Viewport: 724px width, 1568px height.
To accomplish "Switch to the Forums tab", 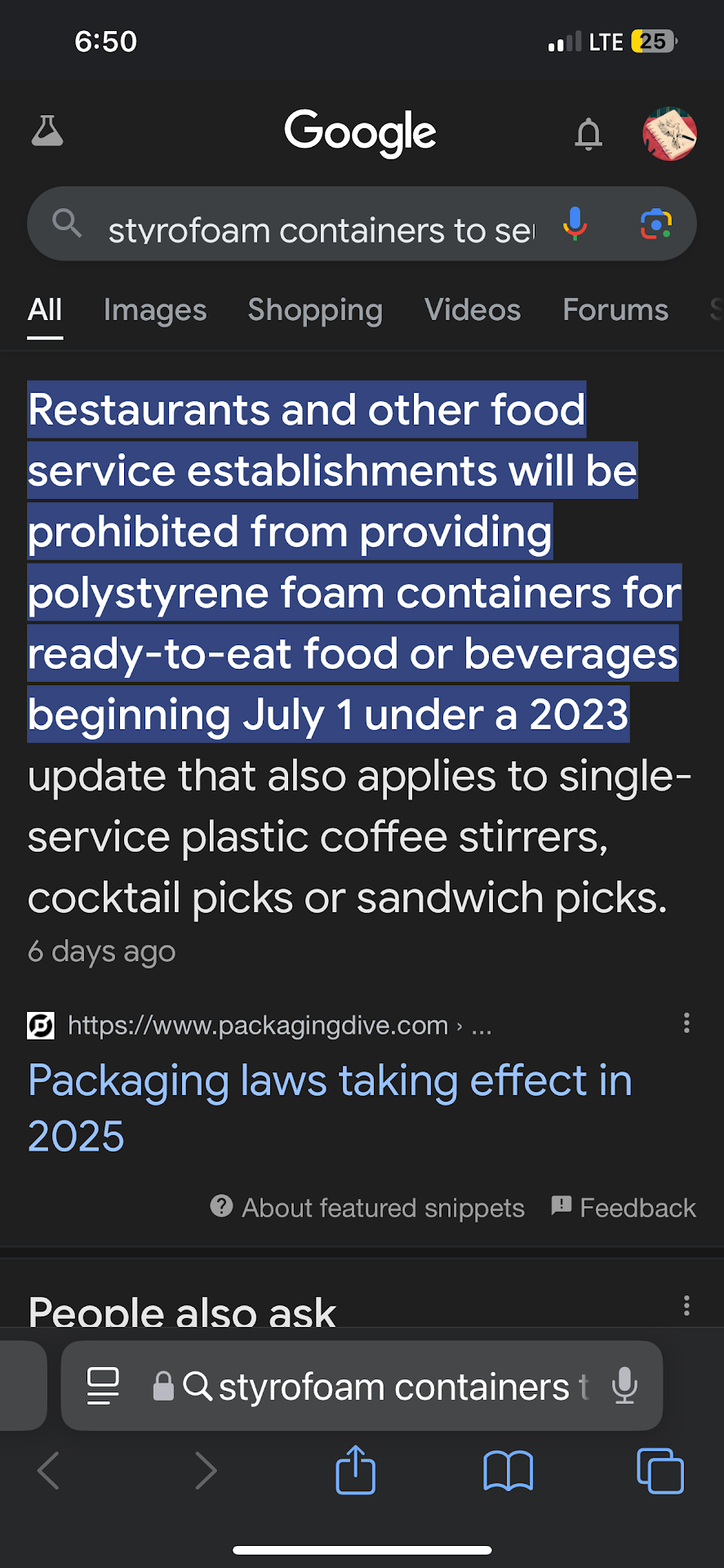I will (x=615, y=310).
